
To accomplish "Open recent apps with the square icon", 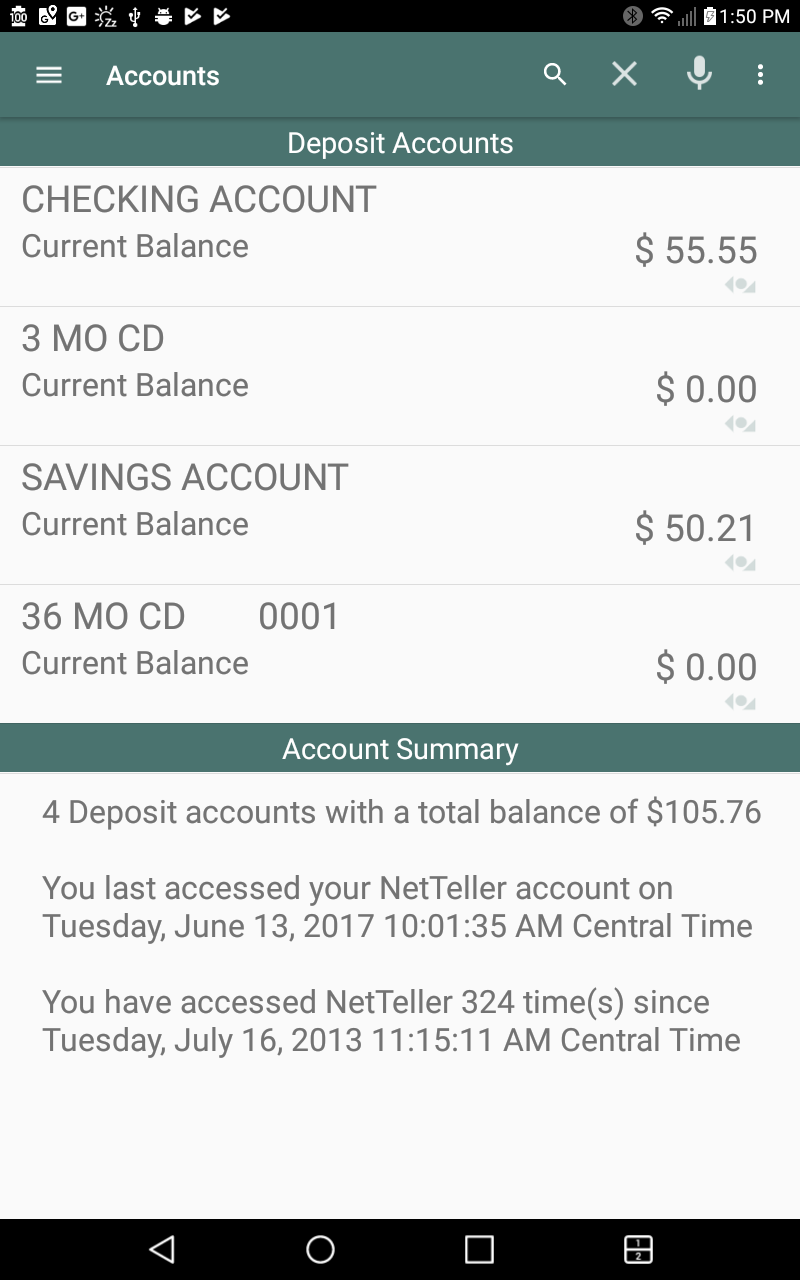I will tap(480, 1249).
